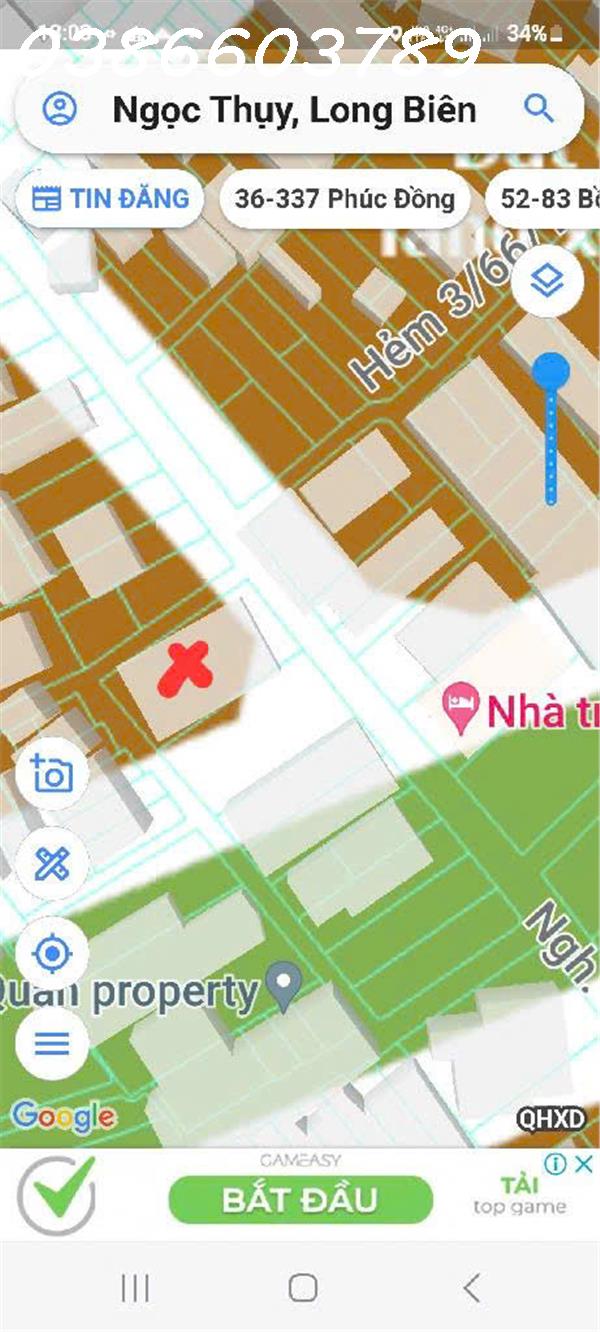Viewport: 600px width, 1332px height.
Task: Tap the blue opacity slider handle
Action: coord(550,372)
